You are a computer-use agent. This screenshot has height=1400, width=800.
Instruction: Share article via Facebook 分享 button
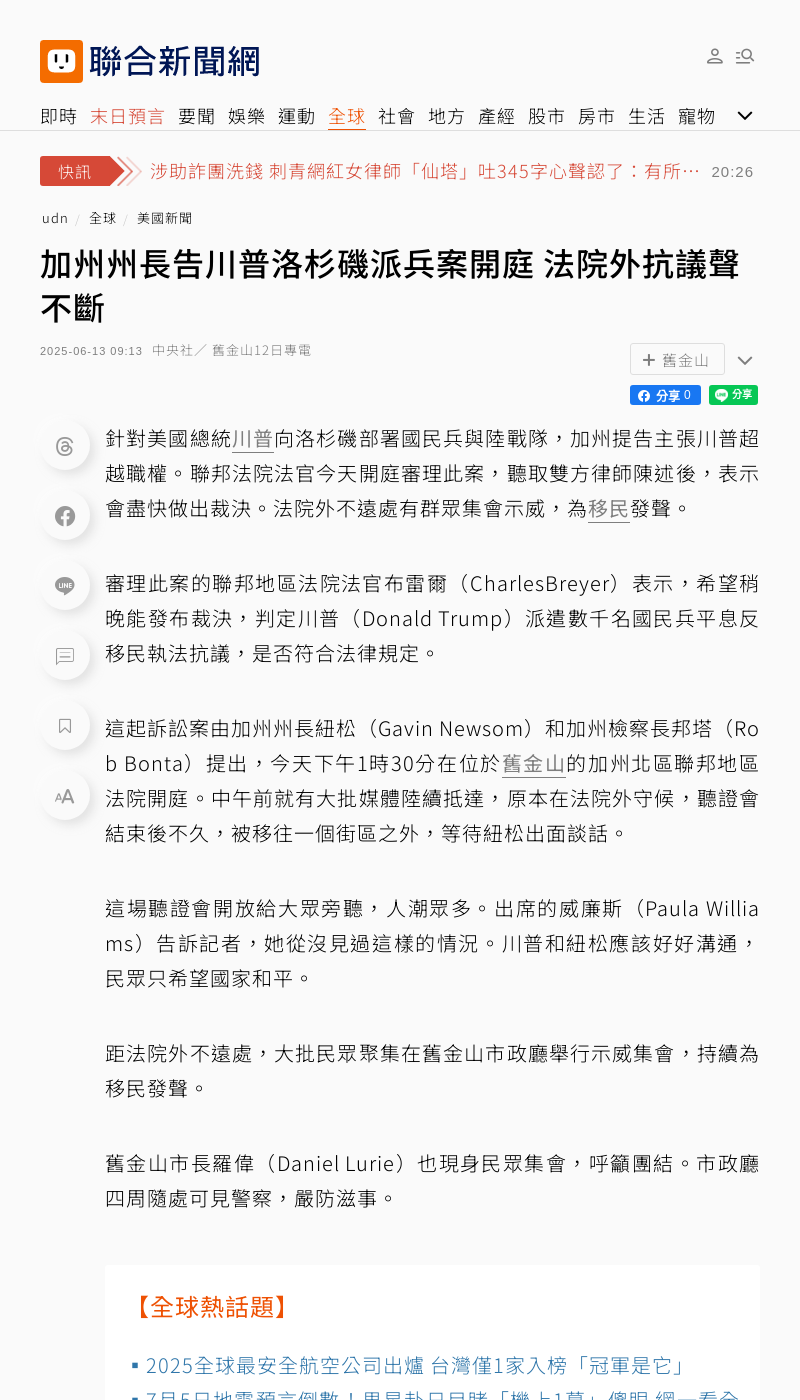(x=665, y=395)
